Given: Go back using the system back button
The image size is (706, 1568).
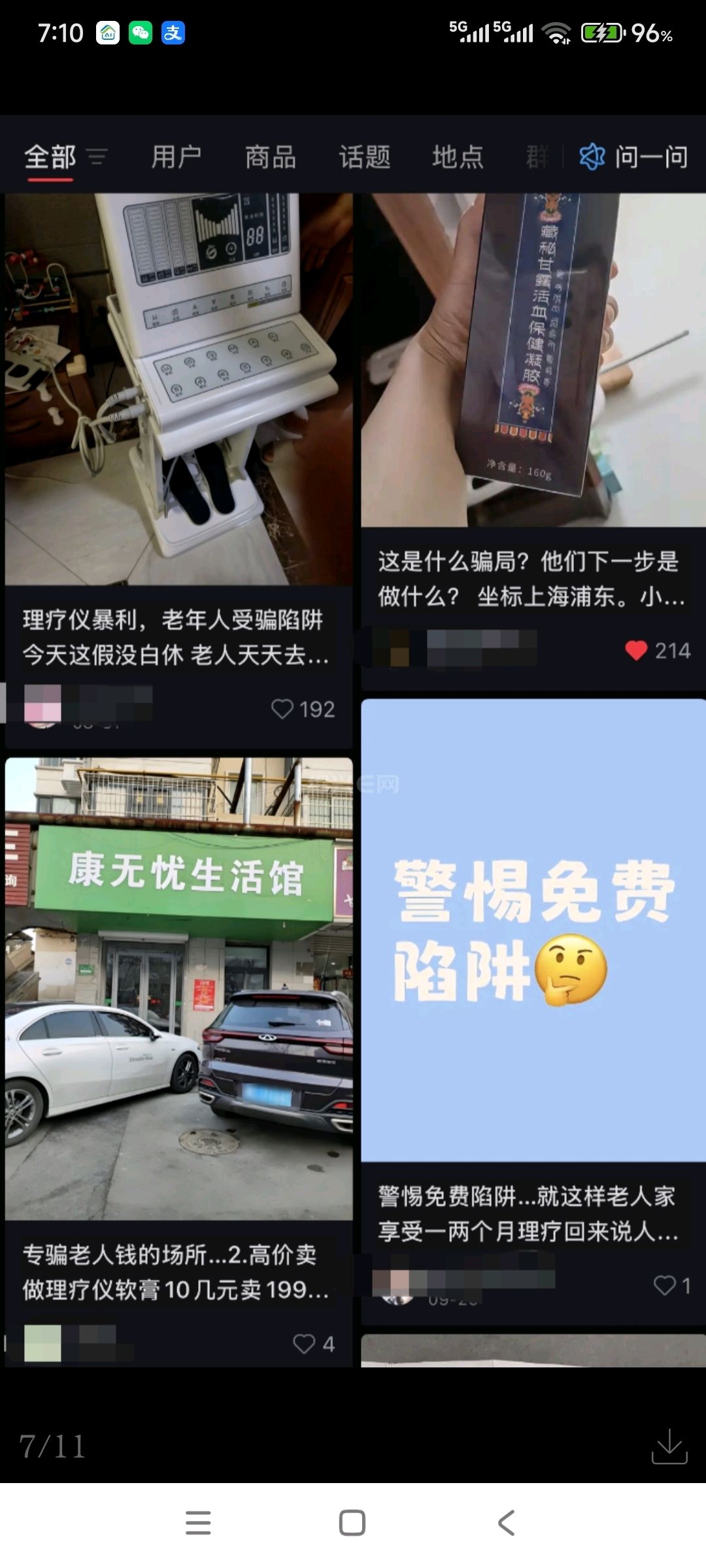Looking at the screenshot, I should coord(507,1522).
